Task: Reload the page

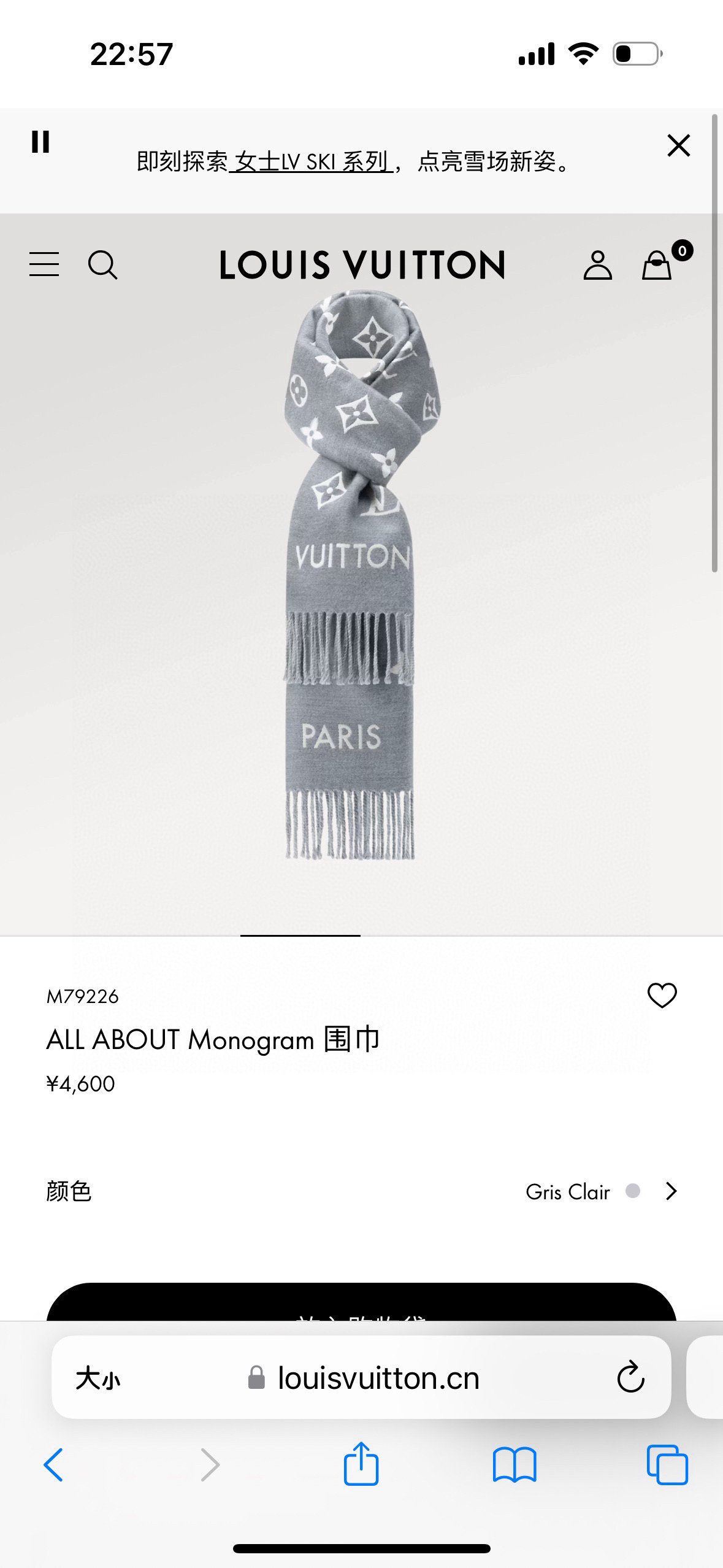Action: pyautogui.click(x=630, y=1378)
